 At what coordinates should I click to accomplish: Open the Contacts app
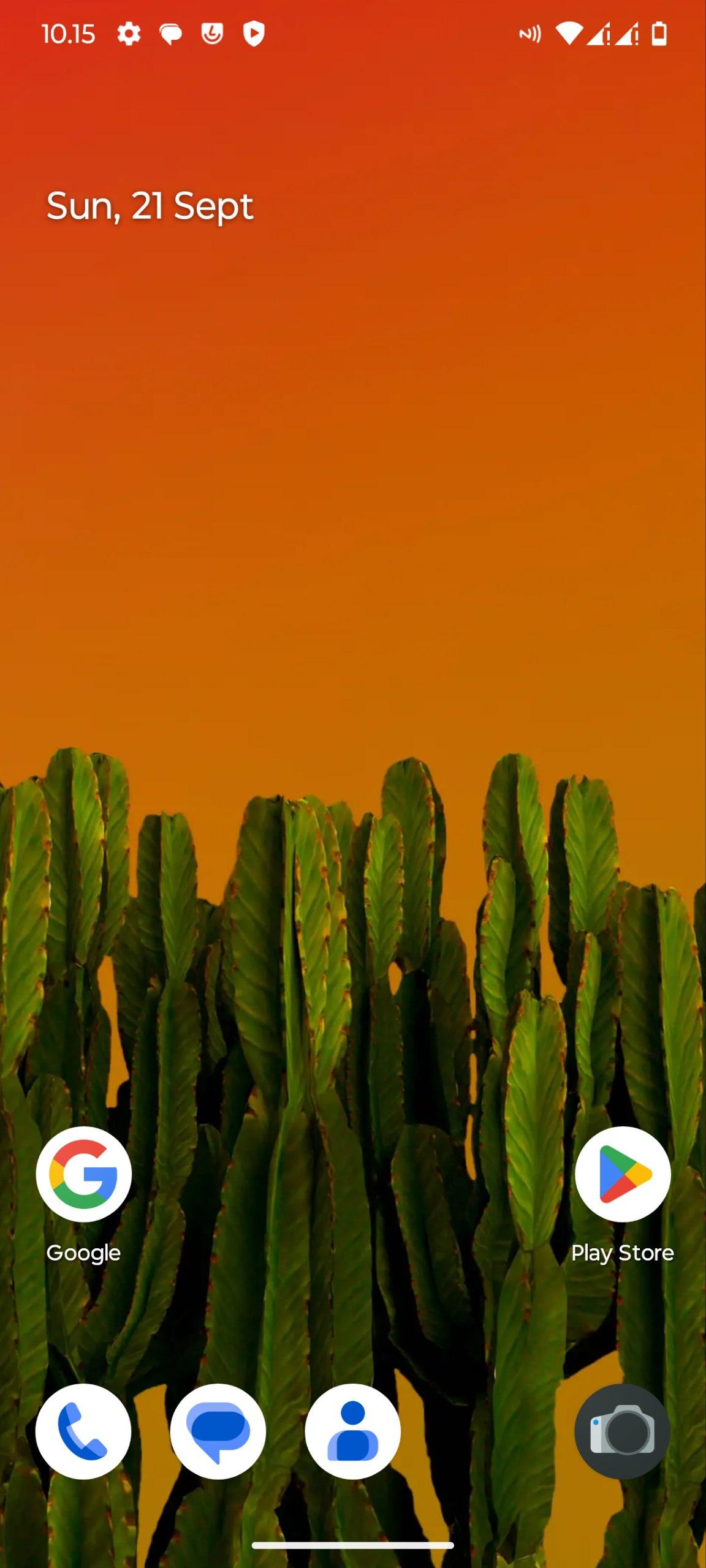(353, 1431)
